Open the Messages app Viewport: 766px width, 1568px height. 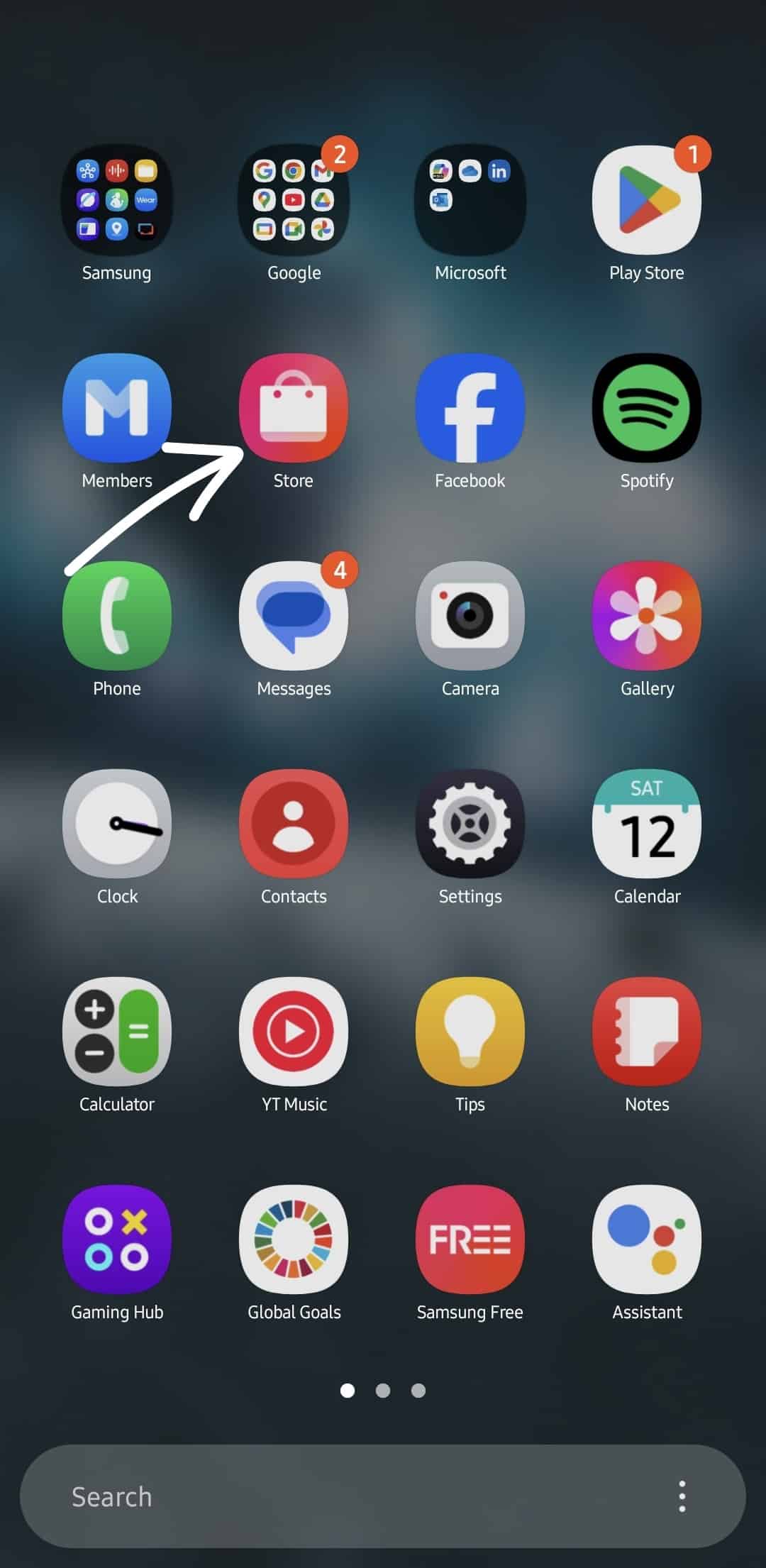(x=294, y=616)
